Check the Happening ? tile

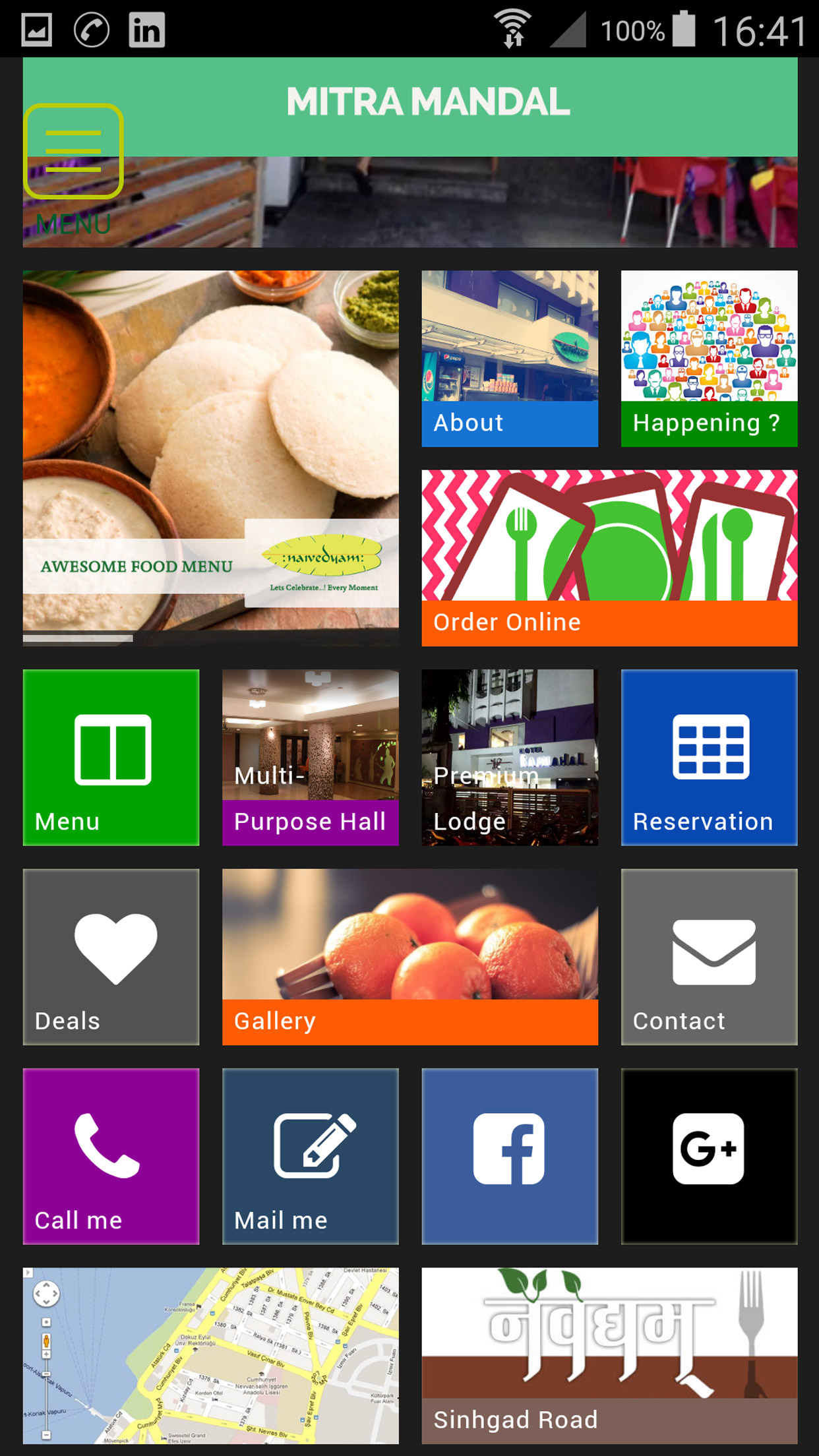[x=709, y=358]
